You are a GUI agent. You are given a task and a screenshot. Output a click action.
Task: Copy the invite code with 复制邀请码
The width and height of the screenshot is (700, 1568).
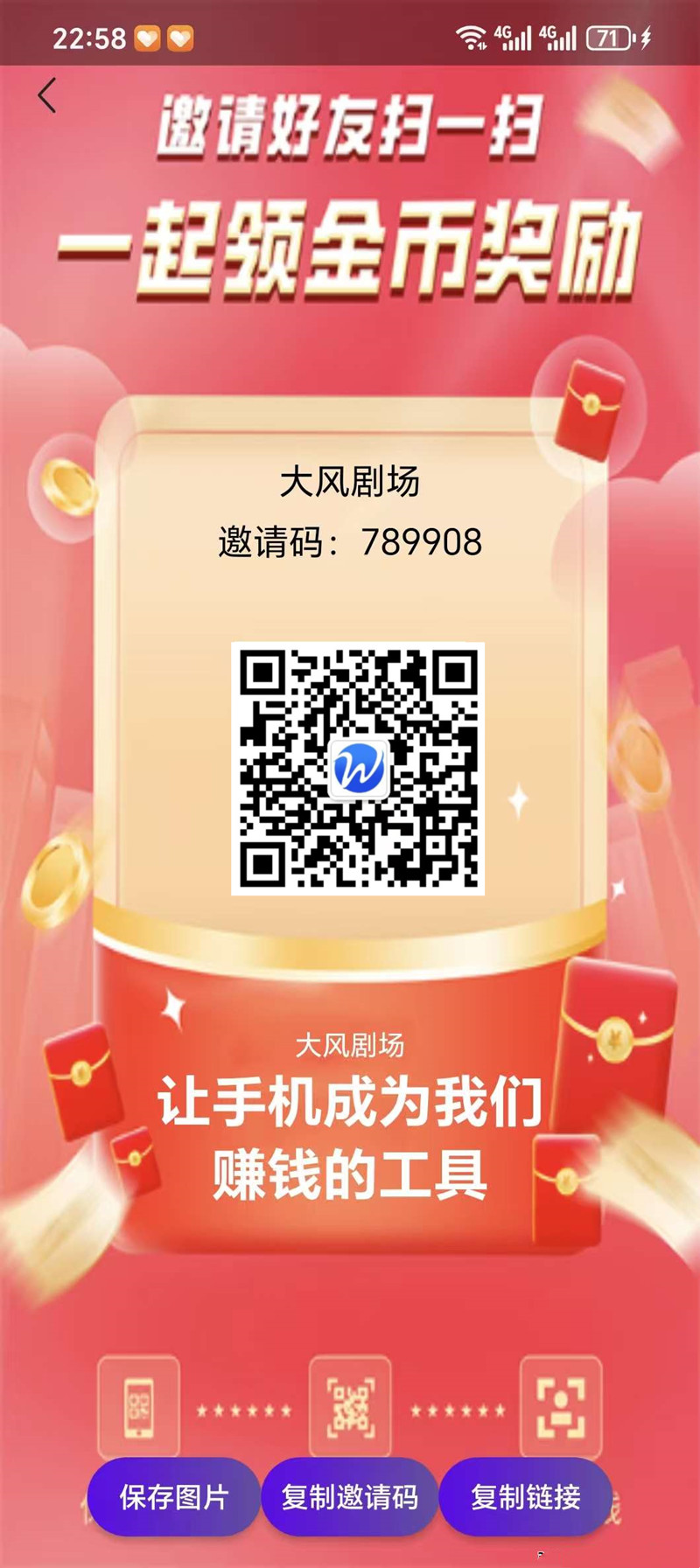point(349,1496)
